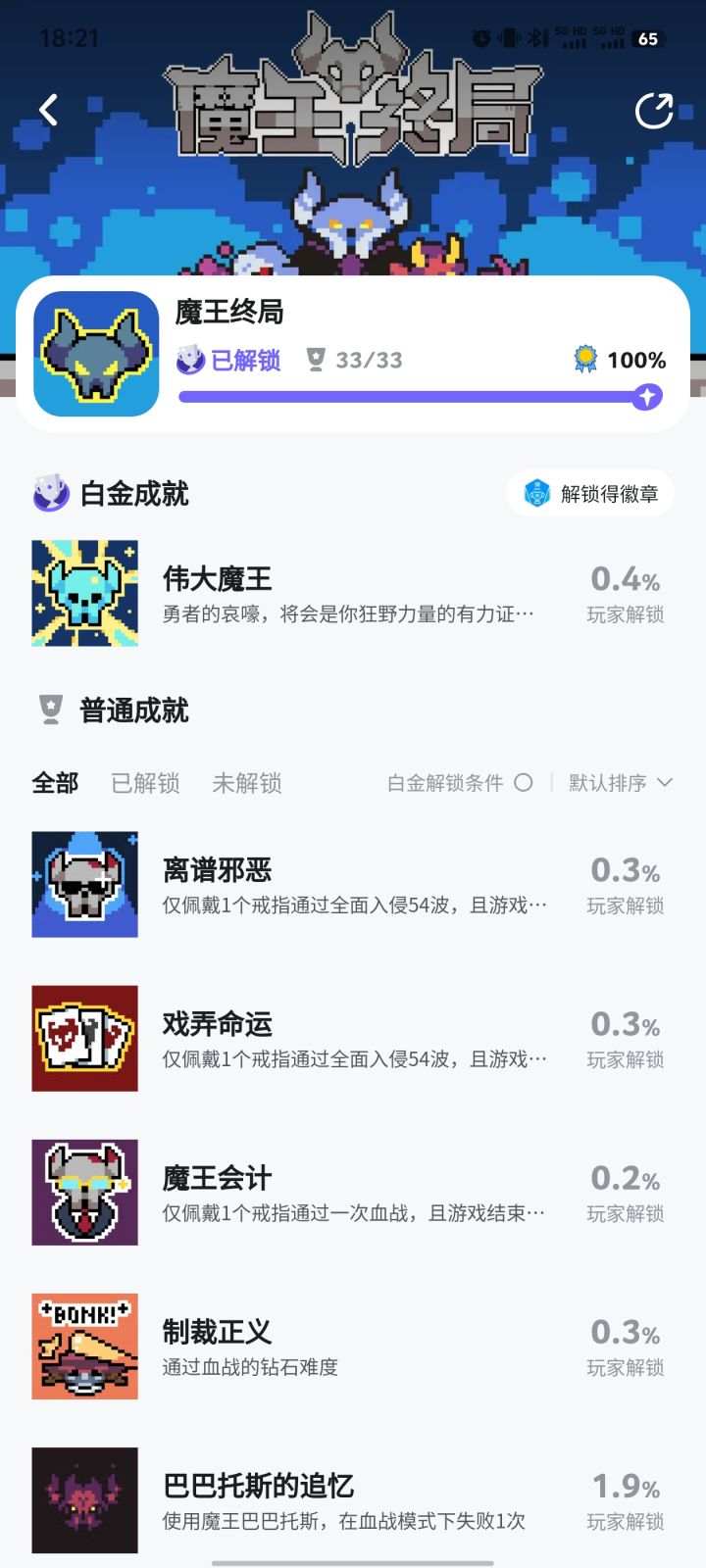Screen dimensions: 706x1568
Task: Open the 戏弄命运 achievement
Action: click(353, 1039)
